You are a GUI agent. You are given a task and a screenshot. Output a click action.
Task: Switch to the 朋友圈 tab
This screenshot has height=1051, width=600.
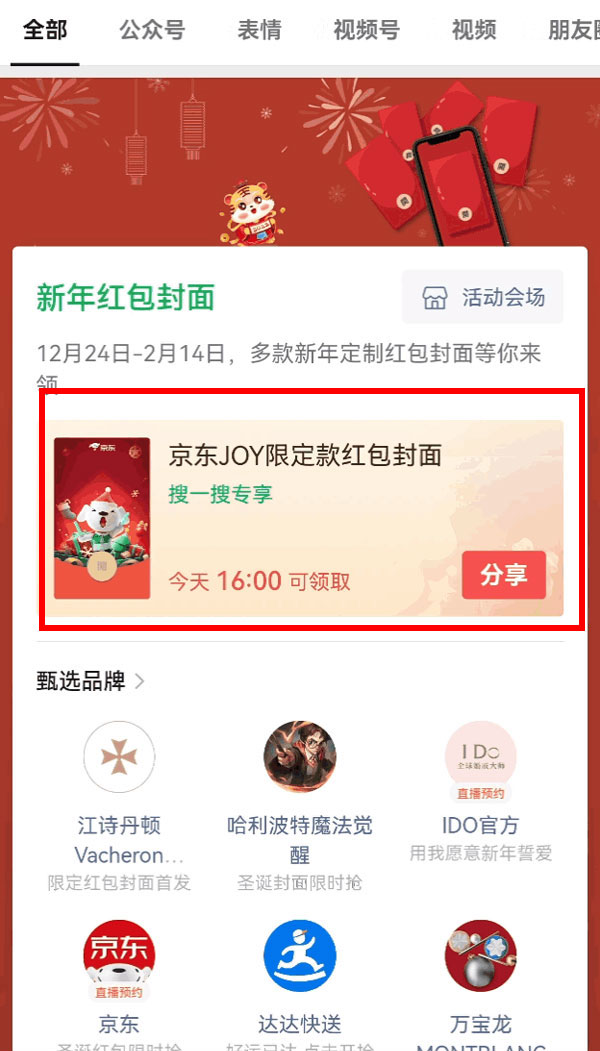pyautogui.click(x=574, y=30)
